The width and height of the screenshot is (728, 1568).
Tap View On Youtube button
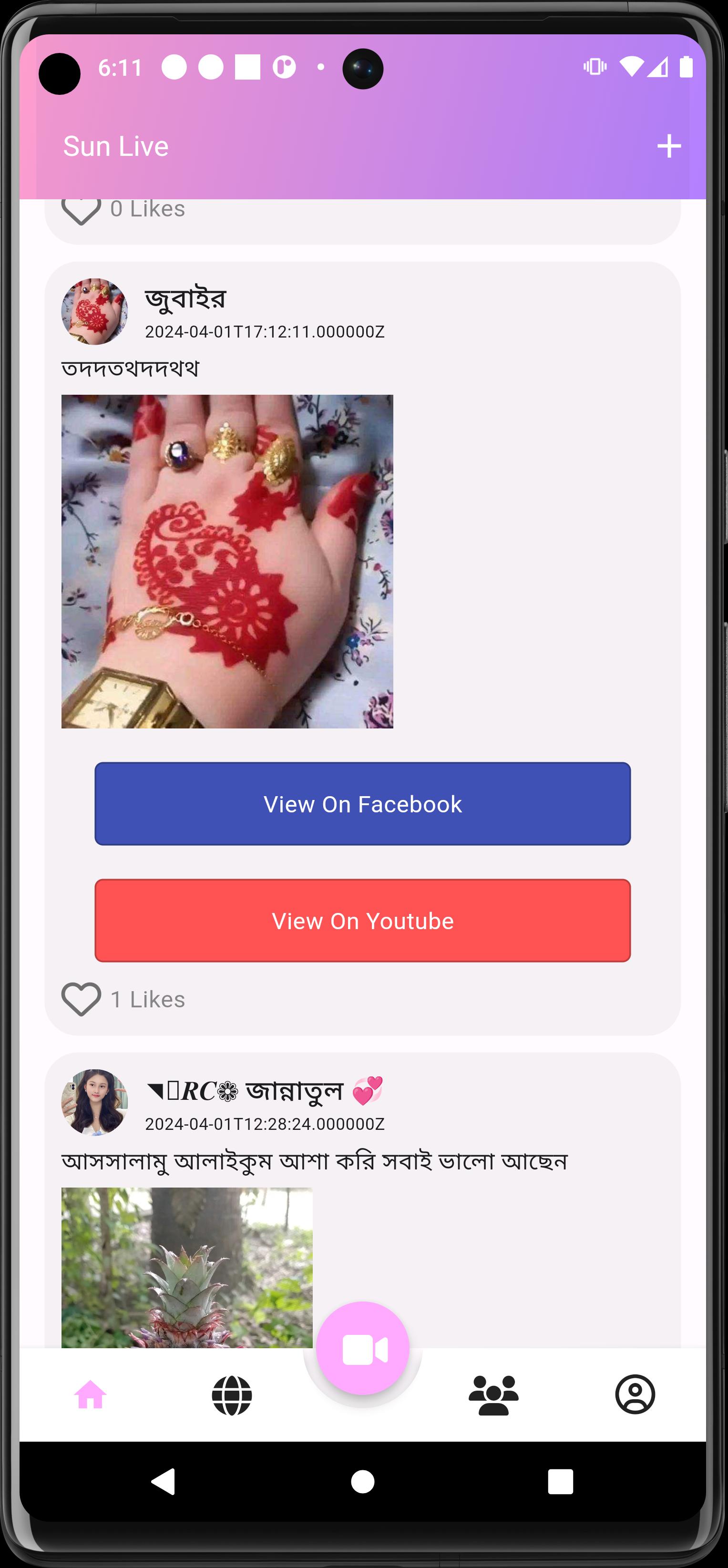click(x=363, y=920)
